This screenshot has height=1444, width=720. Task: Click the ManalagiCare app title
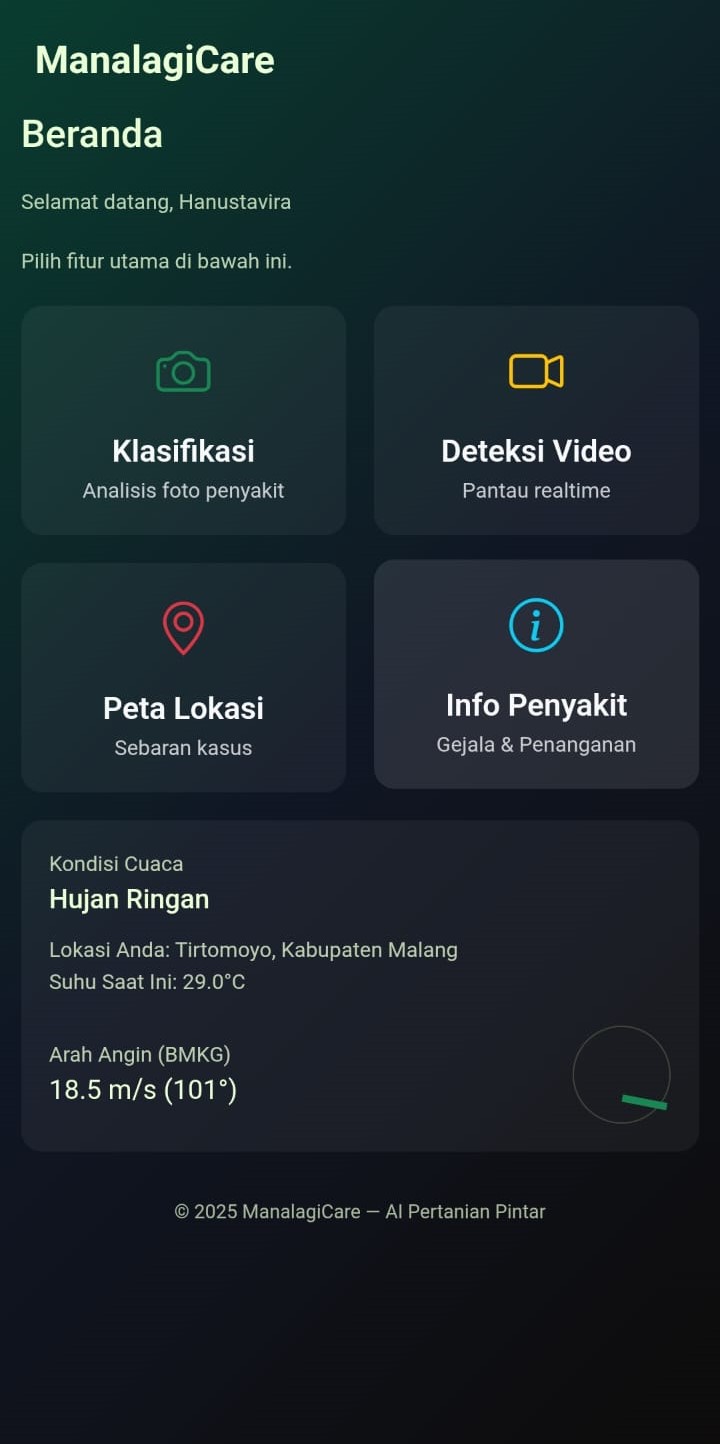(154, 60)
